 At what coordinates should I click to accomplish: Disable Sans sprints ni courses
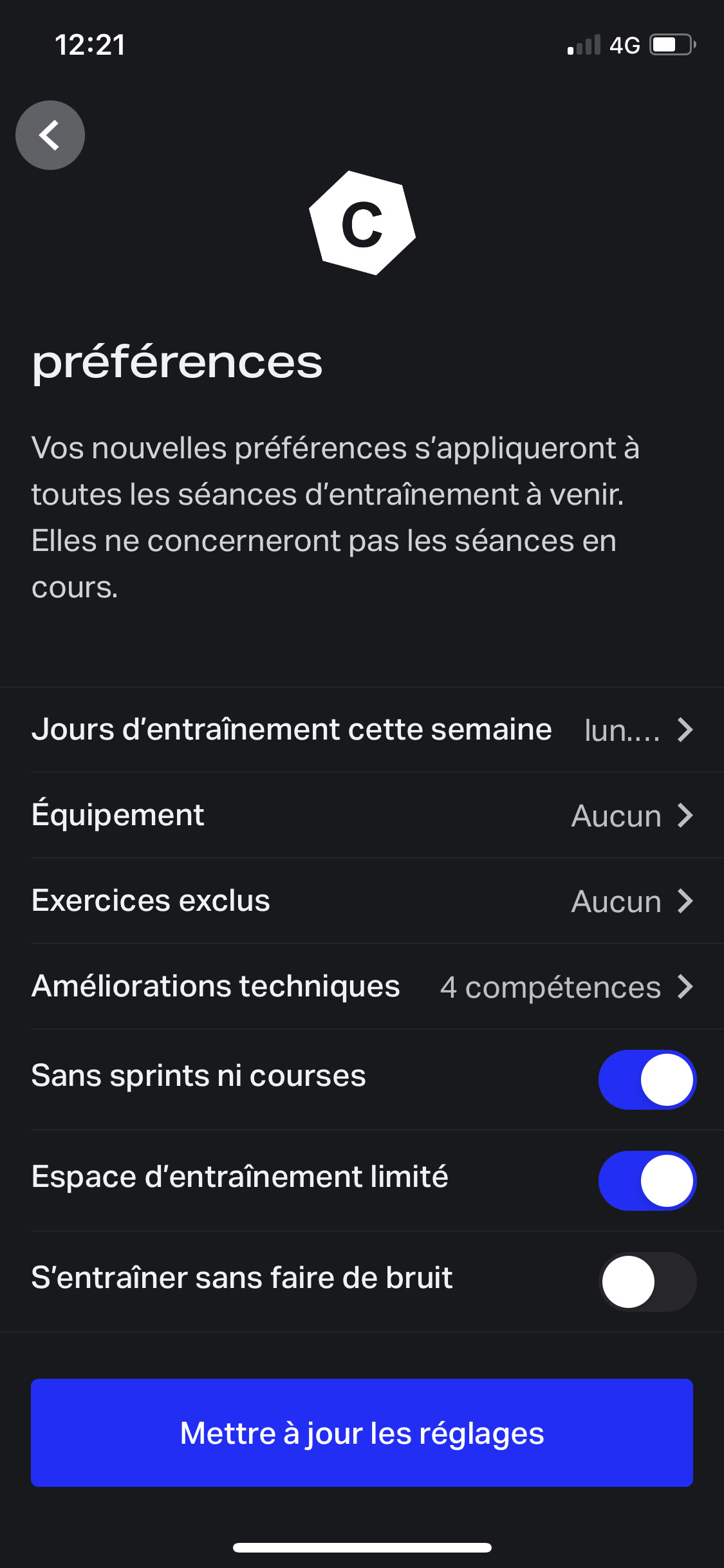pos(647,1079)
